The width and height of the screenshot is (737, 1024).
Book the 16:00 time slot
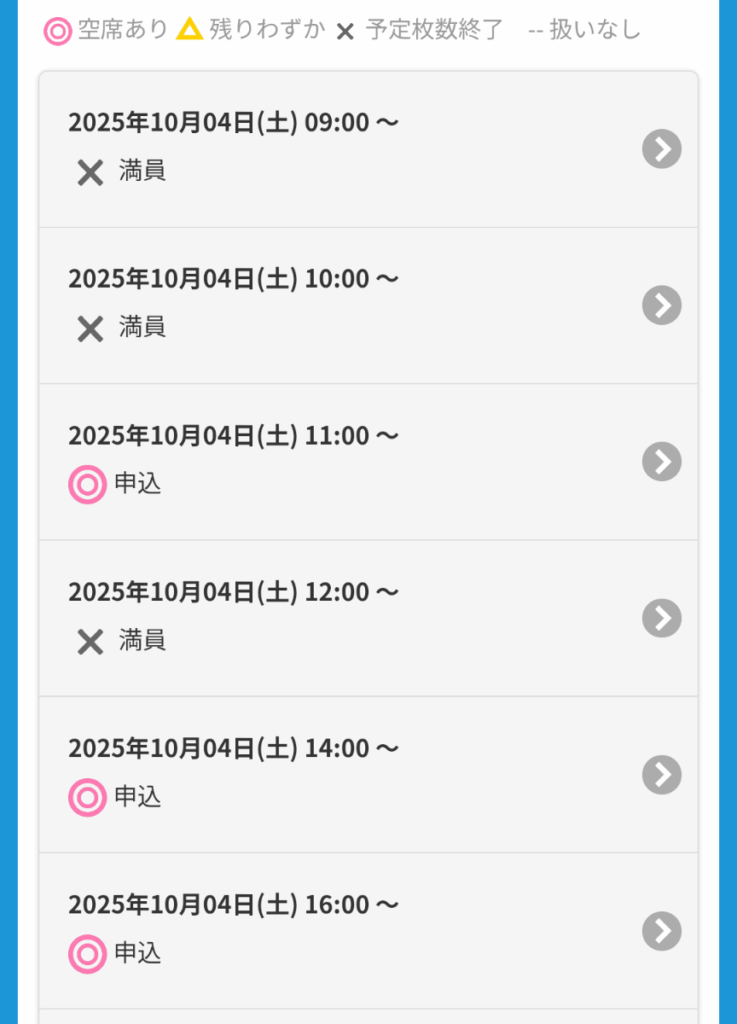click(x=368, y=931)
